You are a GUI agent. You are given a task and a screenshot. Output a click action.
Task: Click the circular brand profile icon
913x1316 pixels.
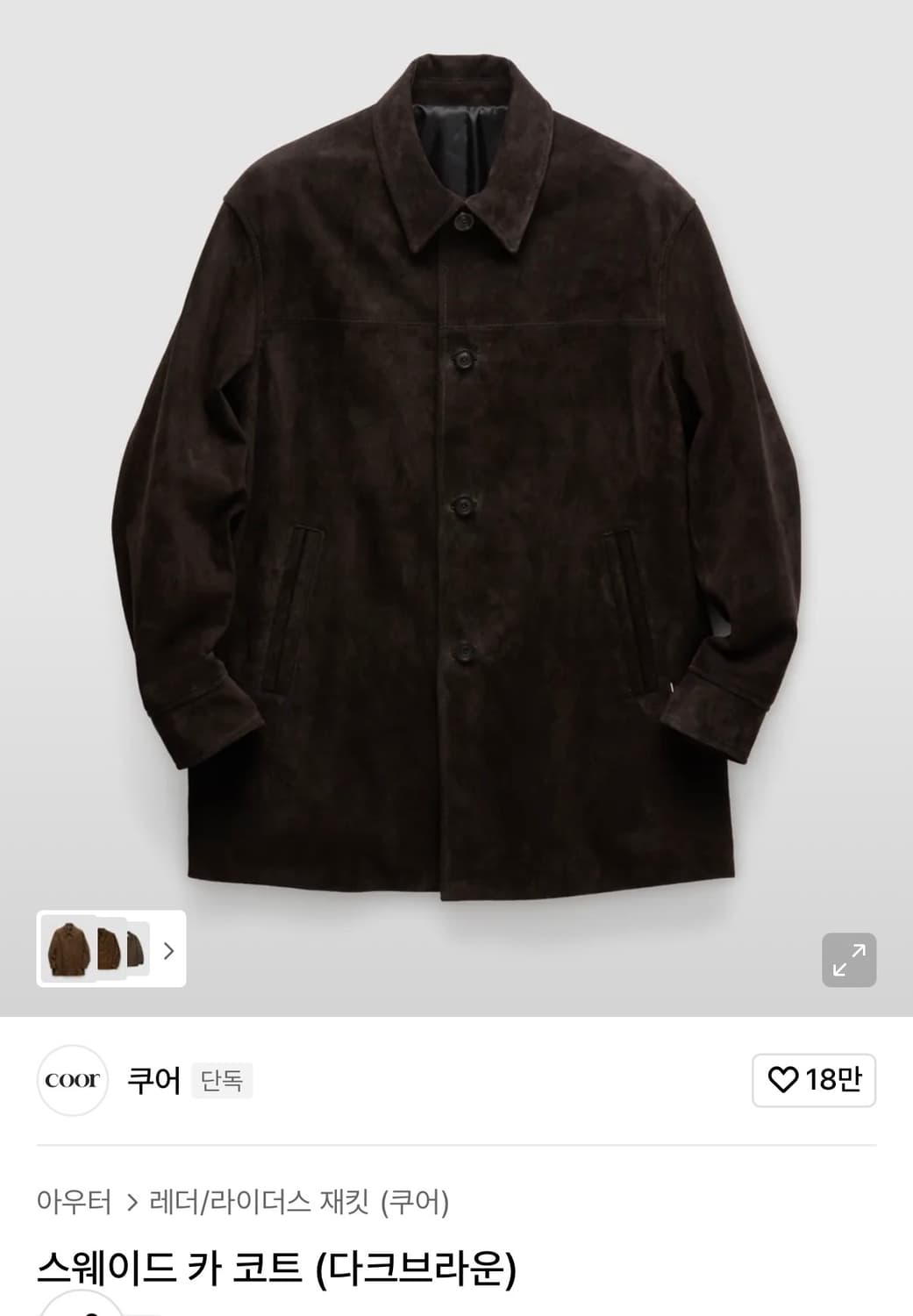(x=72, y=1081)
